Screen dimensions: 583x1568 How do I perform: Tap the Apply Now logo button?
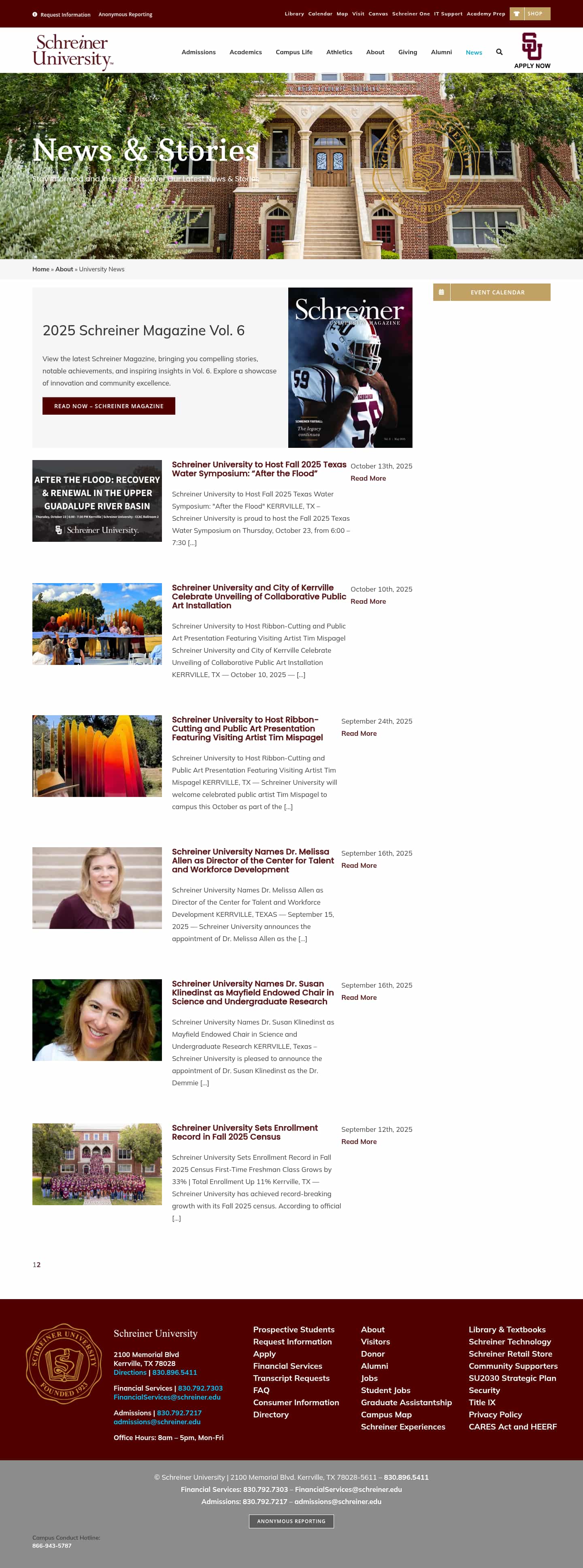532,51
